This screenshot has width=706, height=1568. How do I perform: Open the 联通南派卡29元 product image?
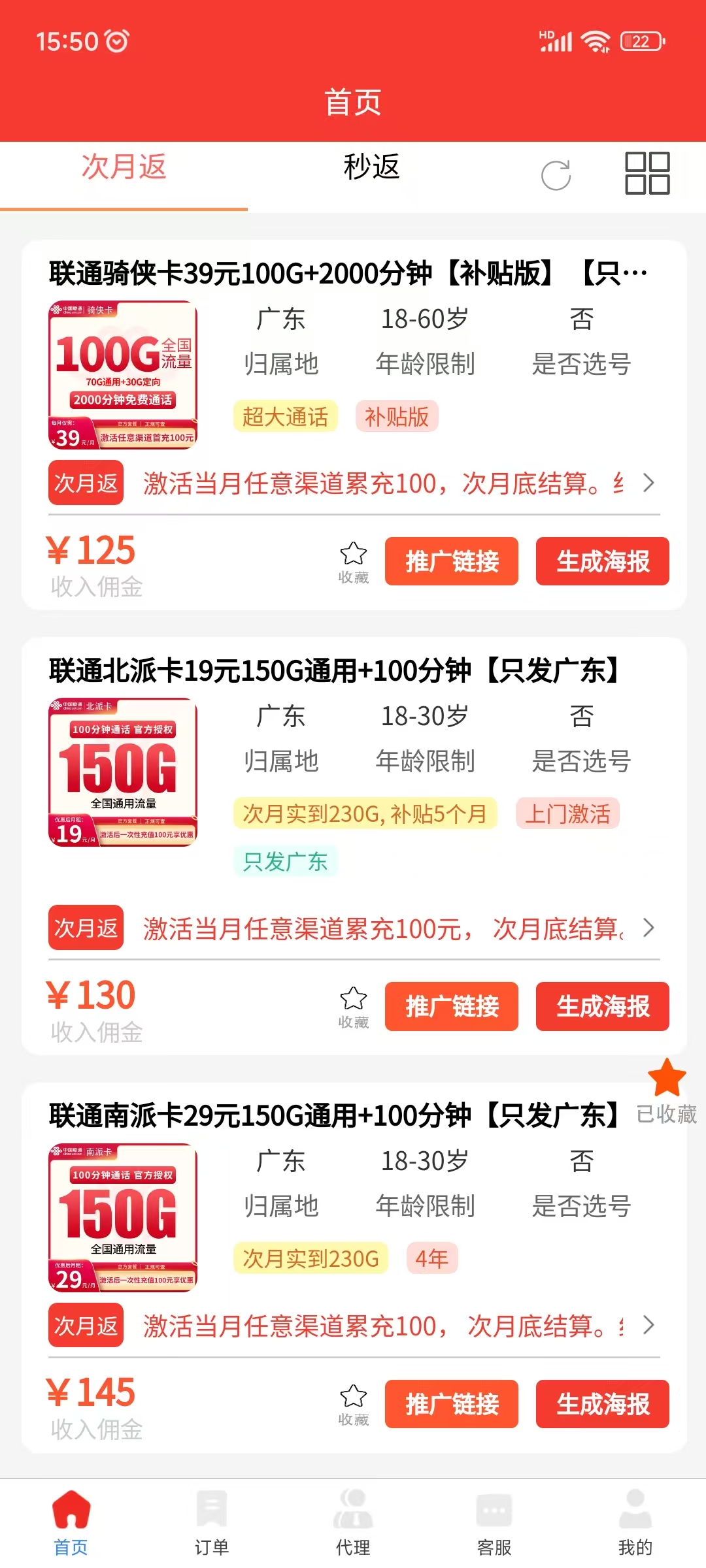pos(123,1217)
